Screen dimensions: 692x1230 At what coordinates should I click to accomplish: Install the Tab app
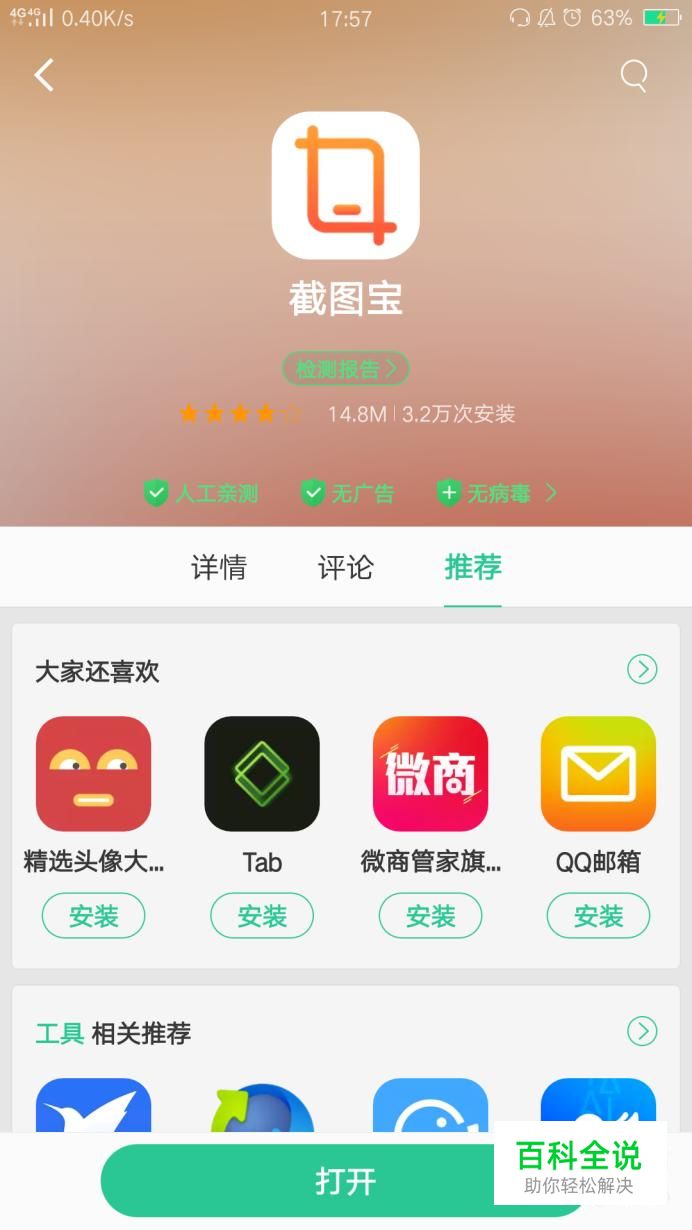[x=262, y=916]
